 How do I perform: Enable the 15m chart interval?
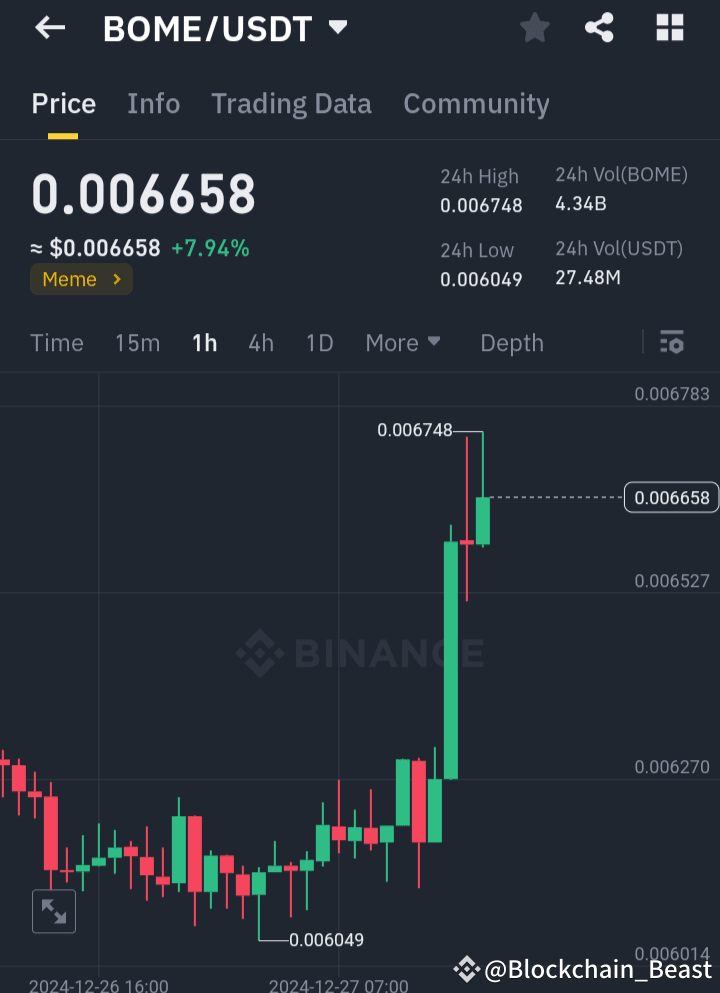(x=137, y=343)
